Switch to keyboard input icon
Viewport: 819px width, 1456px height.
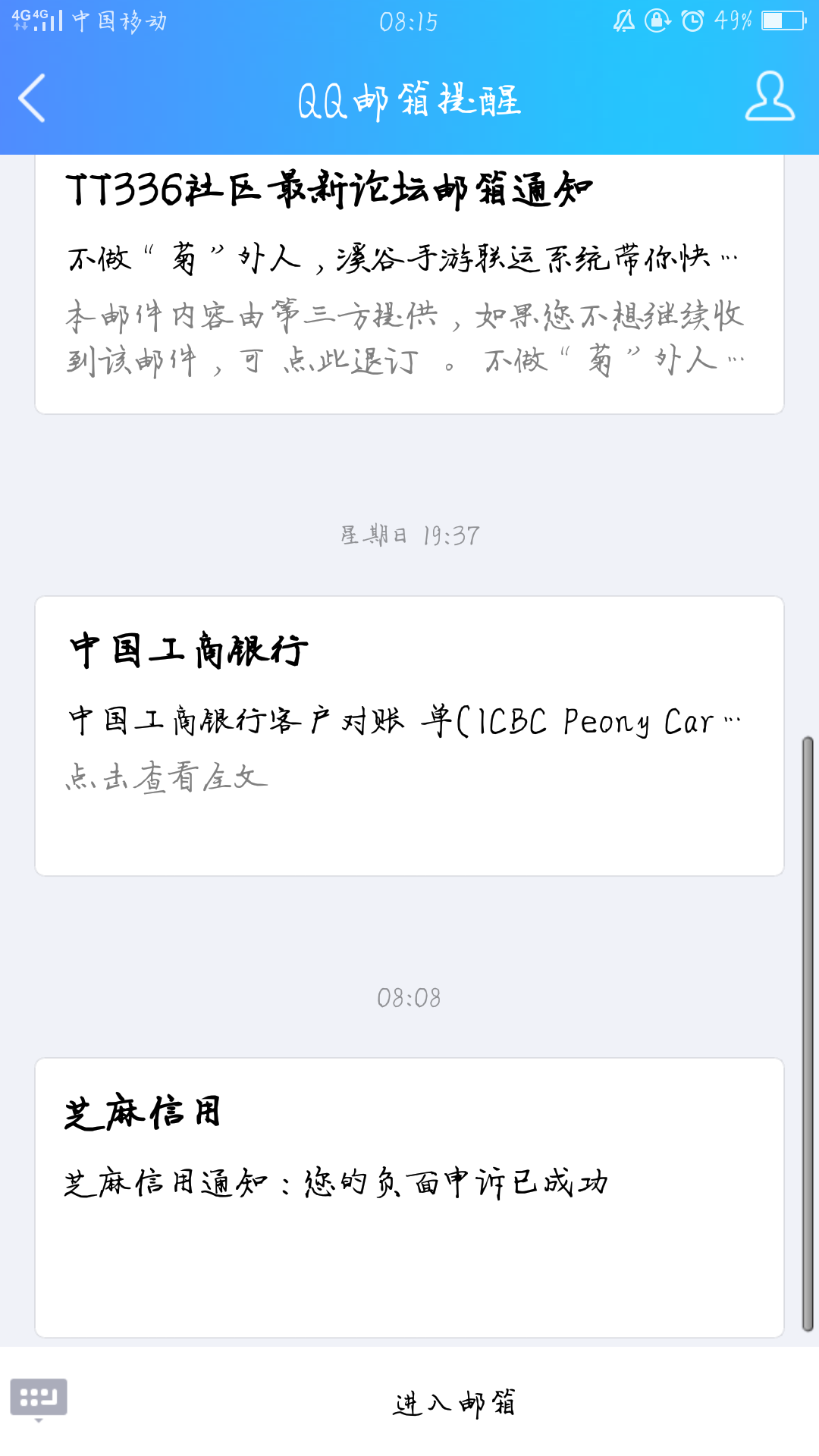point(39,1398)
